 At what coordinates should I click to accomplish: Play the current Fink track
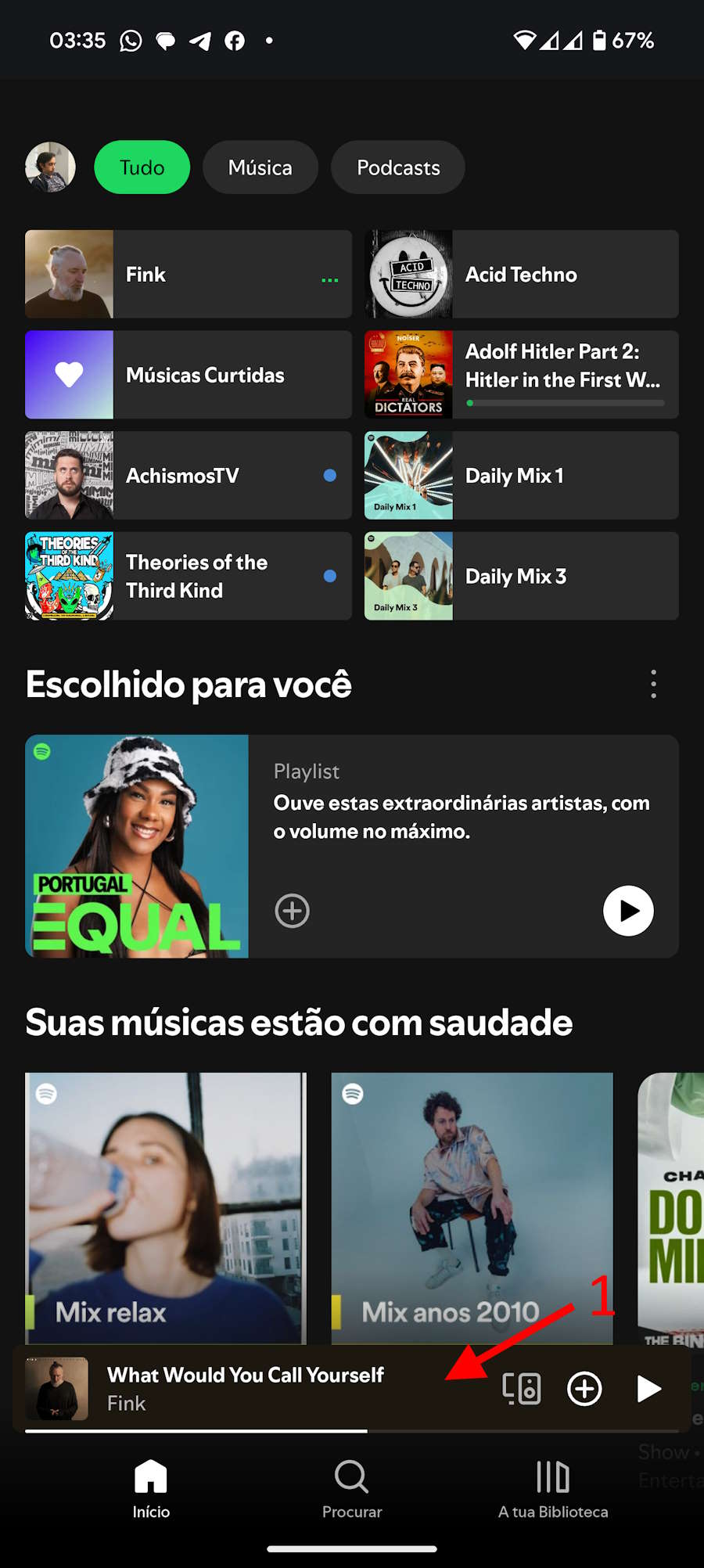pyautogui.click(x=648, y=1389)
